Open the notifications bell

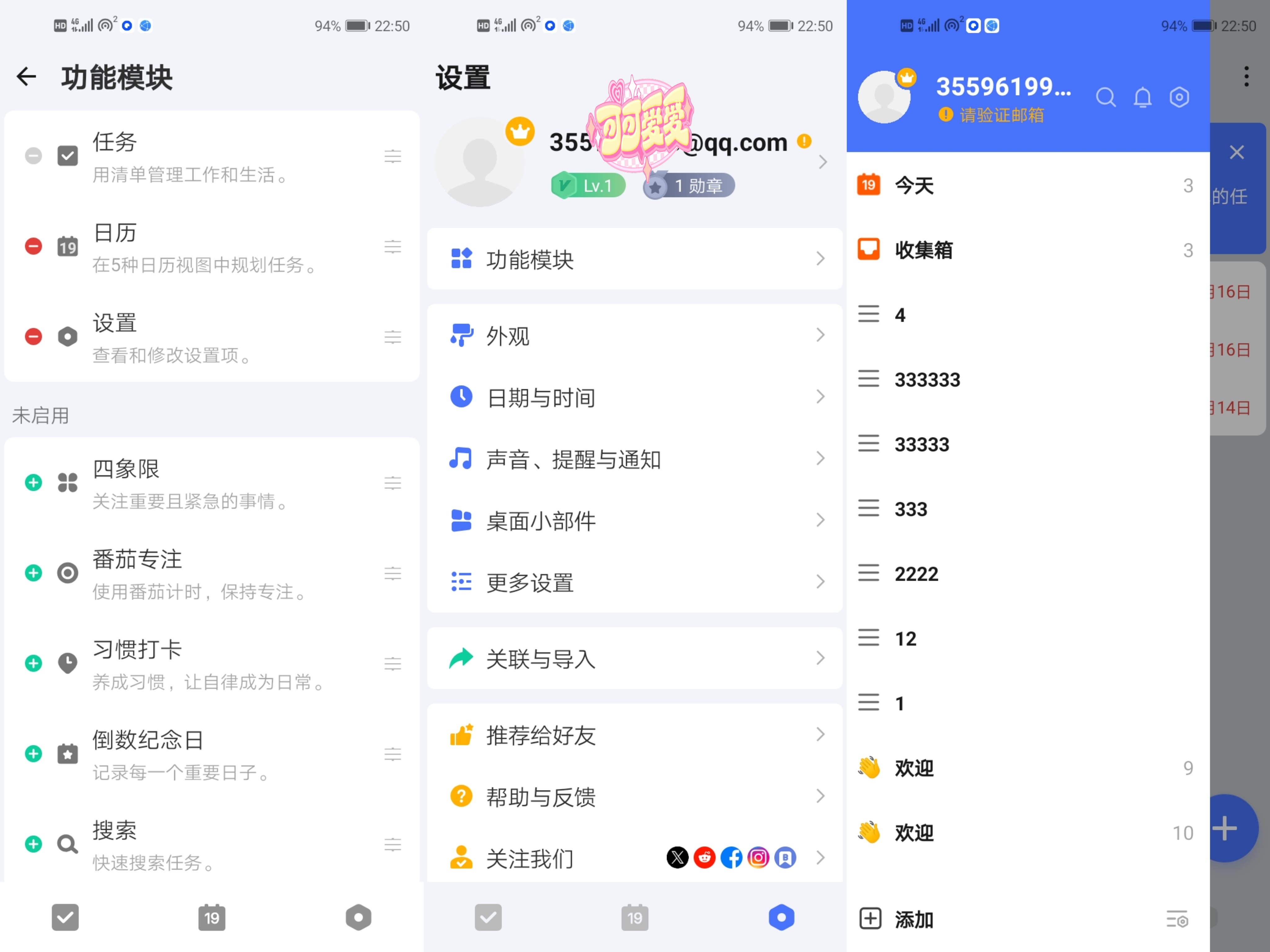(x=1142, y=98)
